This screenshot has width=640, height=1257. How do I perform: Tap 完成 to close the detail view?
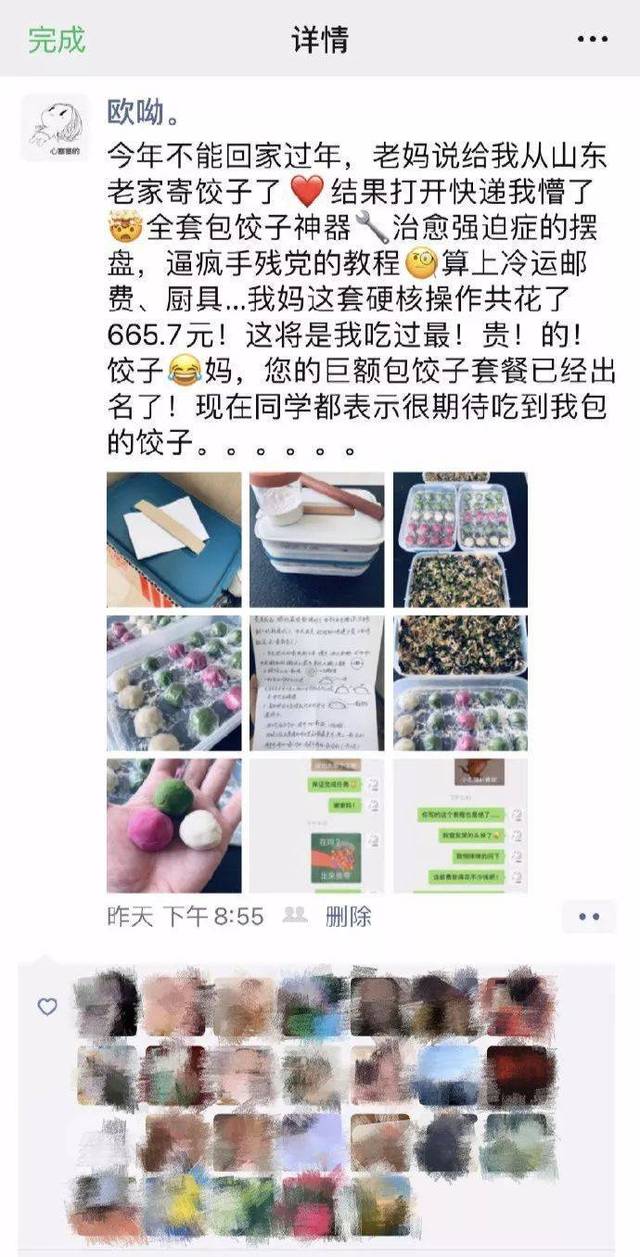click(56, 40)
